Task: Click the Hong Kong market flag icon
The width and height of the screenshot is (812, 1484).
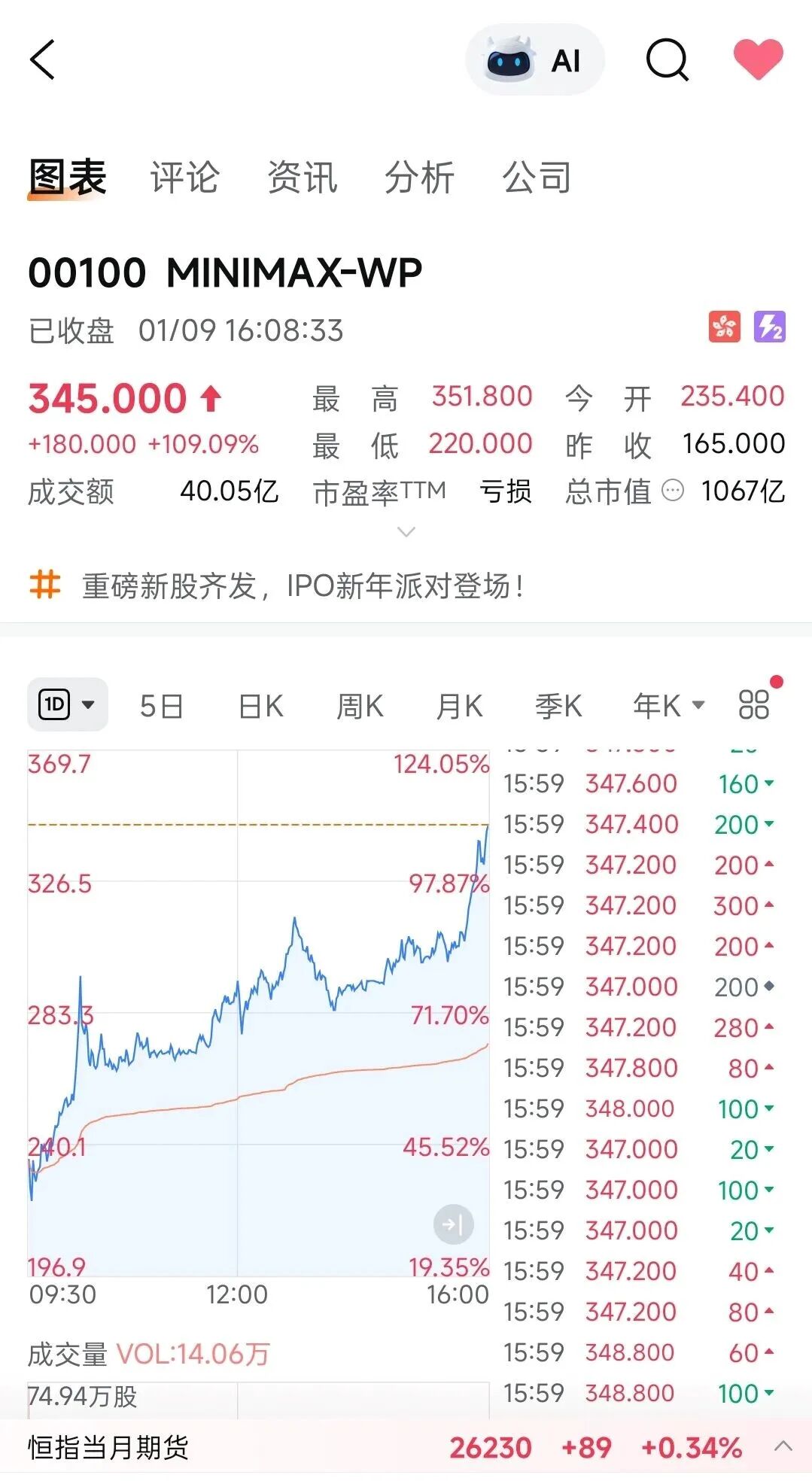Action: pos(725,329)
